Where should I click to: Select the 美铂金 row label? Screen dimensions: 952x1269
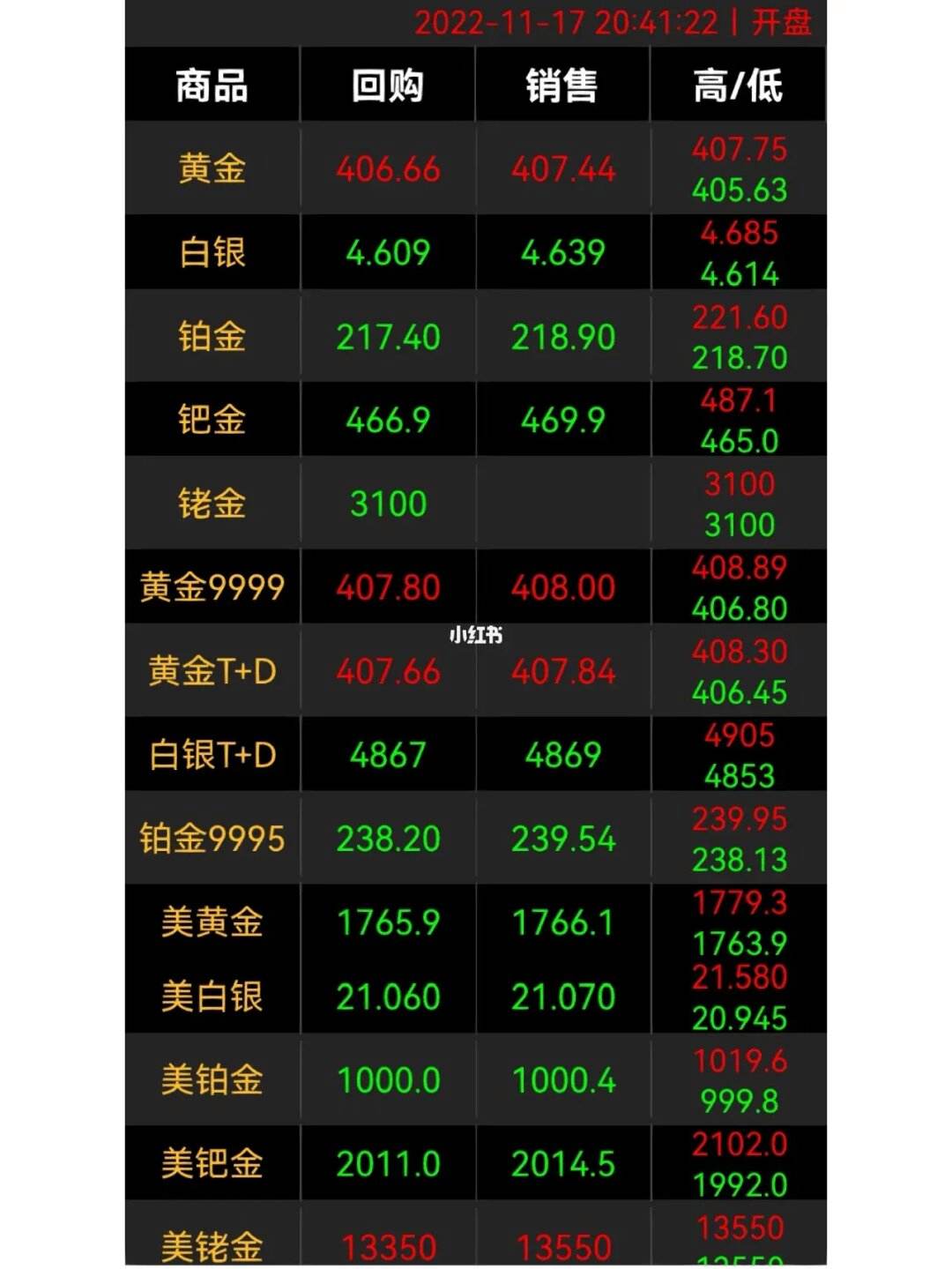tap(212, 1079)
